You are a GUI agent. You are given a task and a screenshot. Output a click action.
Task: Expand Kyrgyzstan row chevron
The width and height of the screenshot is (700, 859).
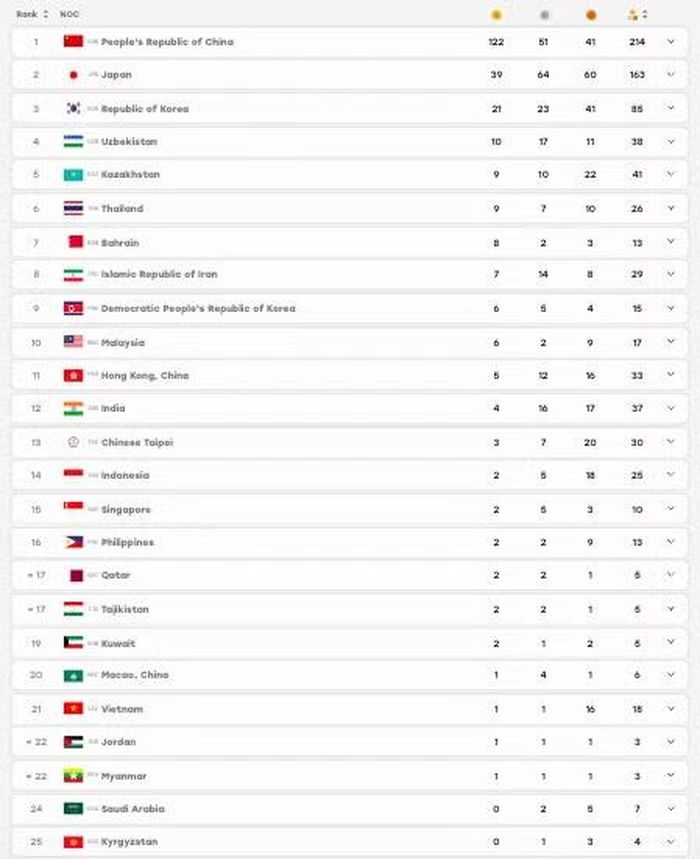click(x=670, y=841)
